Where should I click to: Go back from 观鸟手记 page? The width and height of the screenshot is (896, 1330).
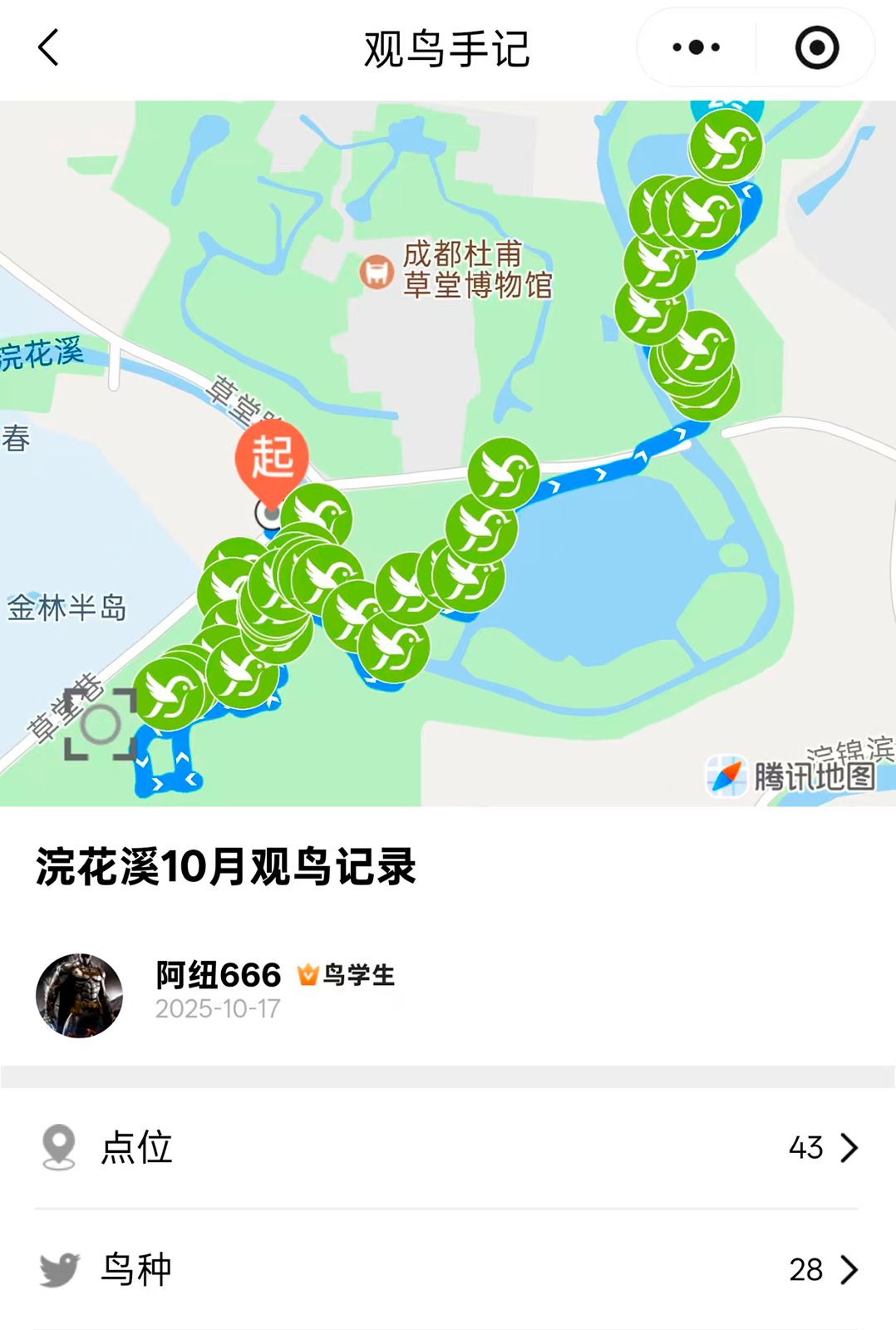click(x=49, y=47)
